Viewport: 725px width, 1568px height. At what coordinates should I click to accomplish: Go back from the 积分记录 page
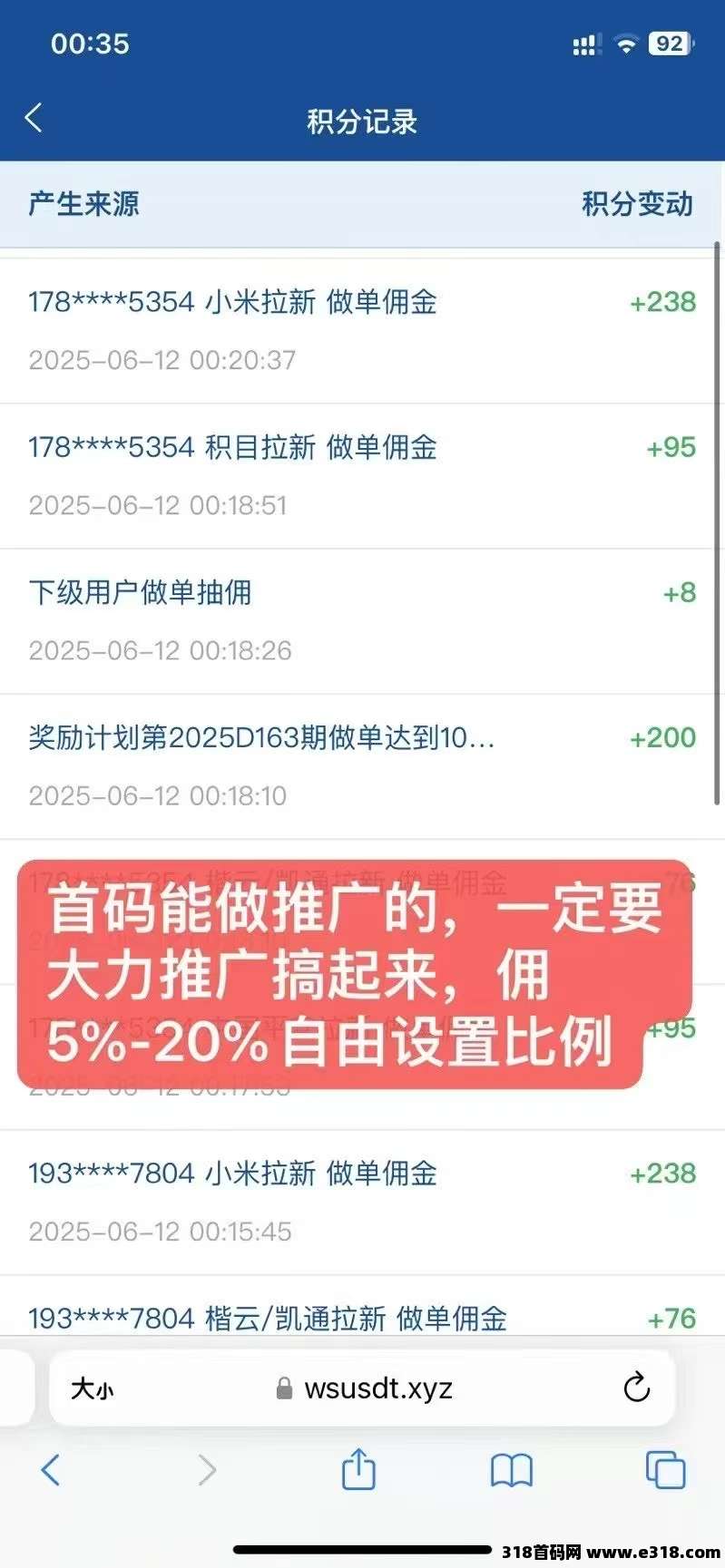pyautogui.click(x=34, y=118)
